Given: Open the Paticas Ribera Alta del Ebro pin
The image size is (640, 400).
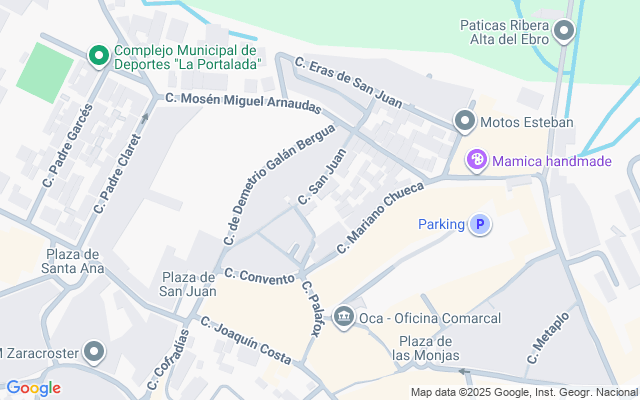Looking at the screenshot, I should (x=565, y=32).
